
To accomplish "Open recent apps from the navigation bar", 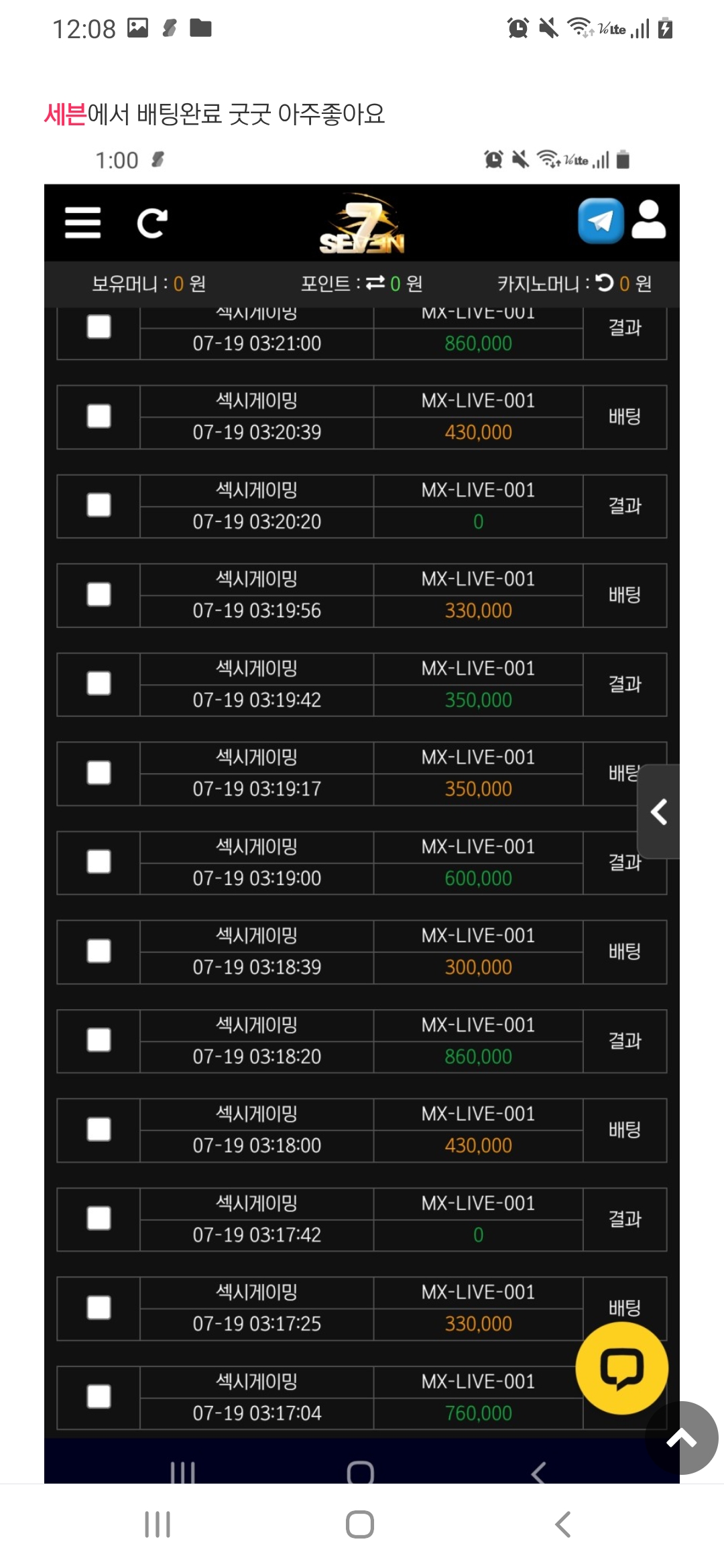I will [x=158, y=1524].
